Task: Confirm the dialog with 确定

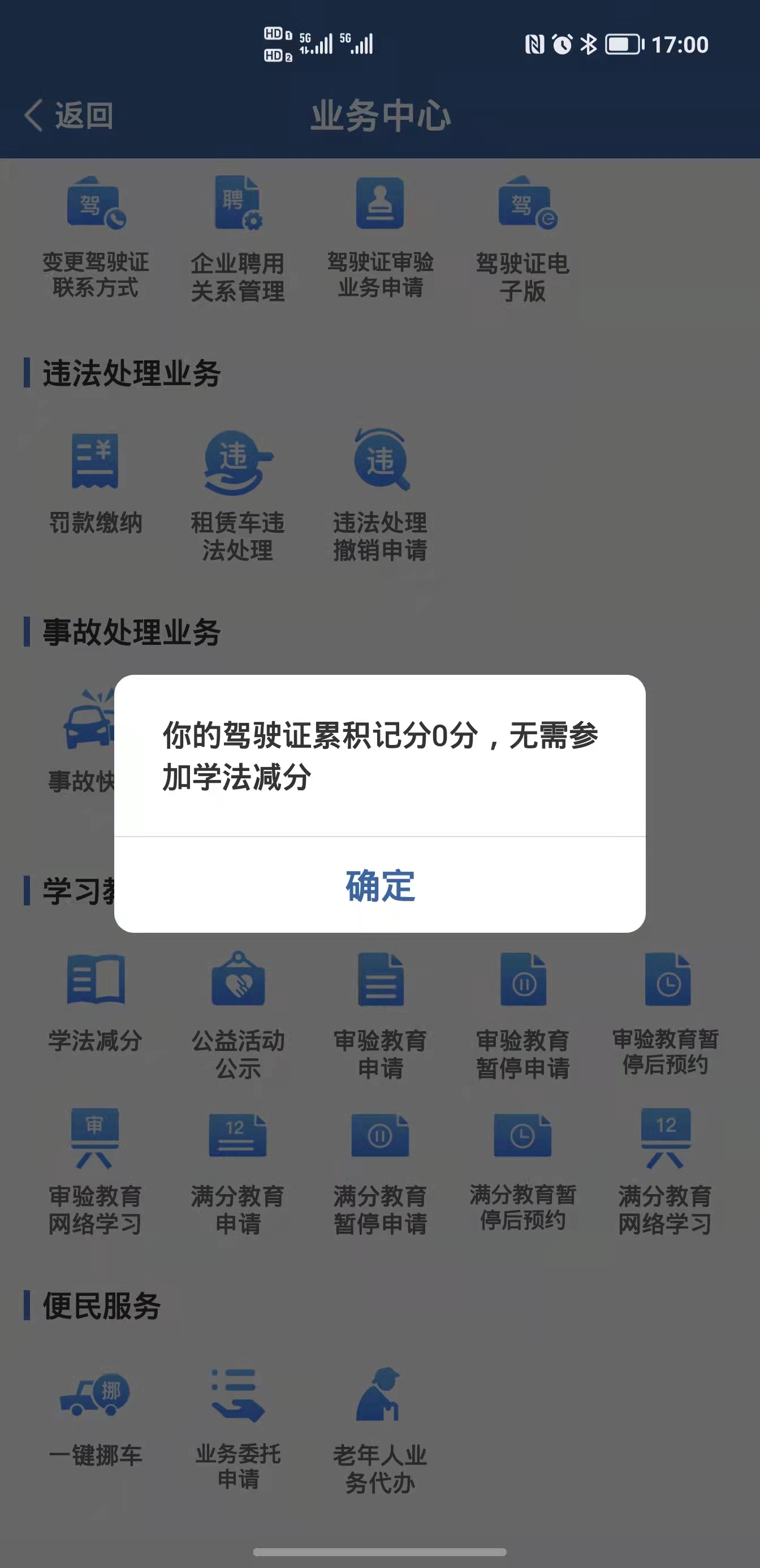Action: coord(379,885)
